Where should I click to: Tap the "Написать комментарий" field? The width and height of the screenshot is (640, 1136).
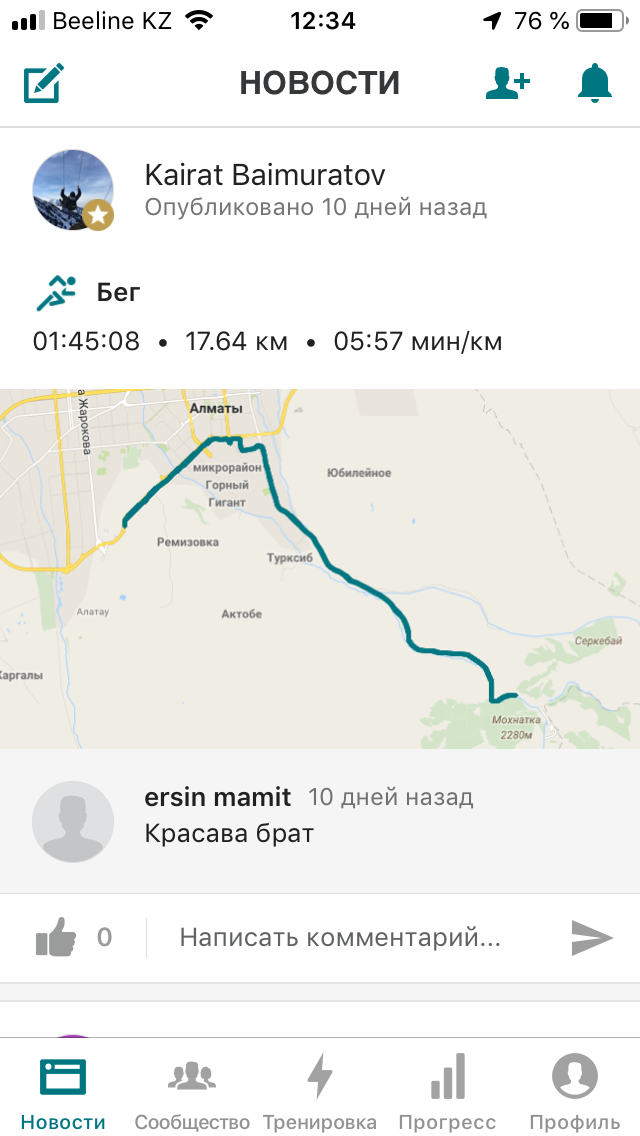coord(340,937)
